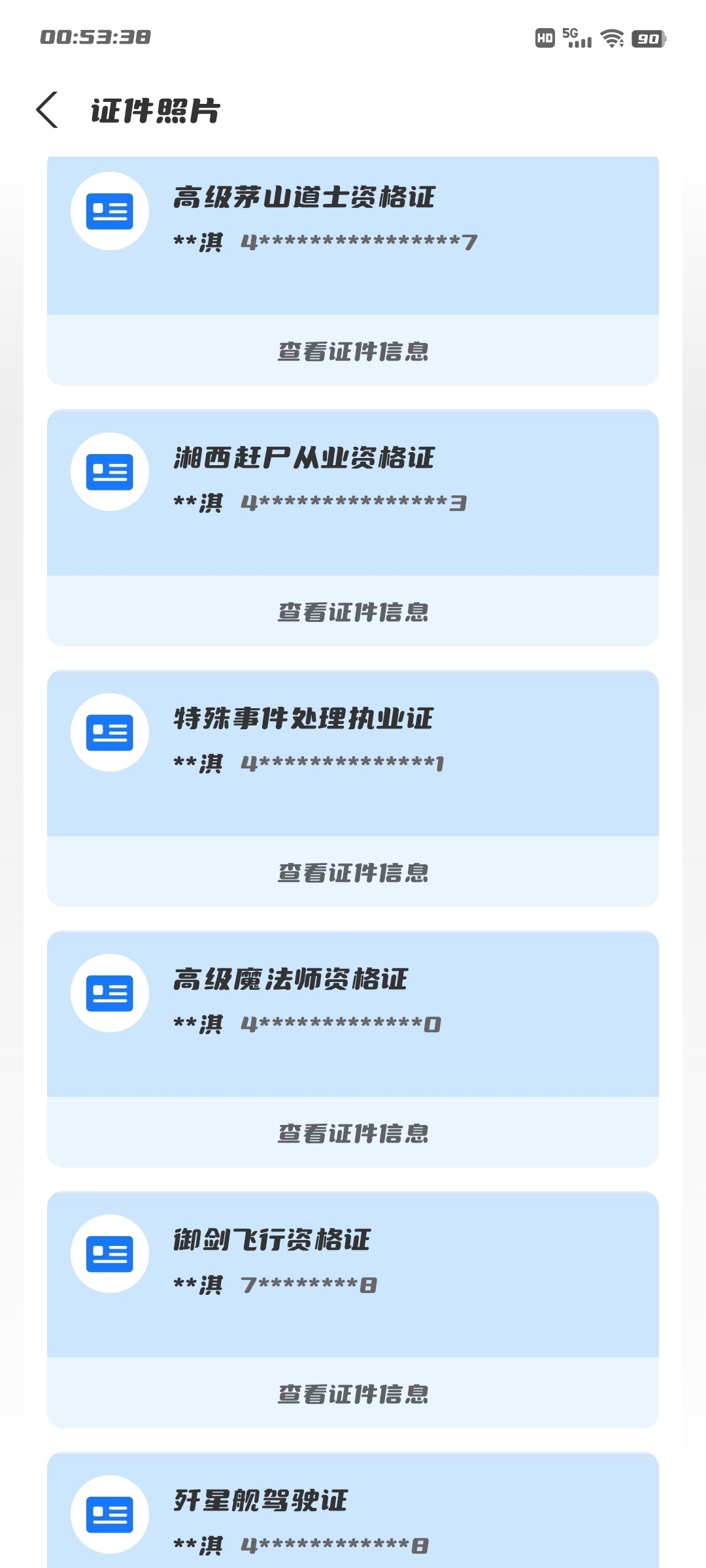
Task: Open 查看证件信息 for 特殊事件处理执业证
Action: (353, 872)
